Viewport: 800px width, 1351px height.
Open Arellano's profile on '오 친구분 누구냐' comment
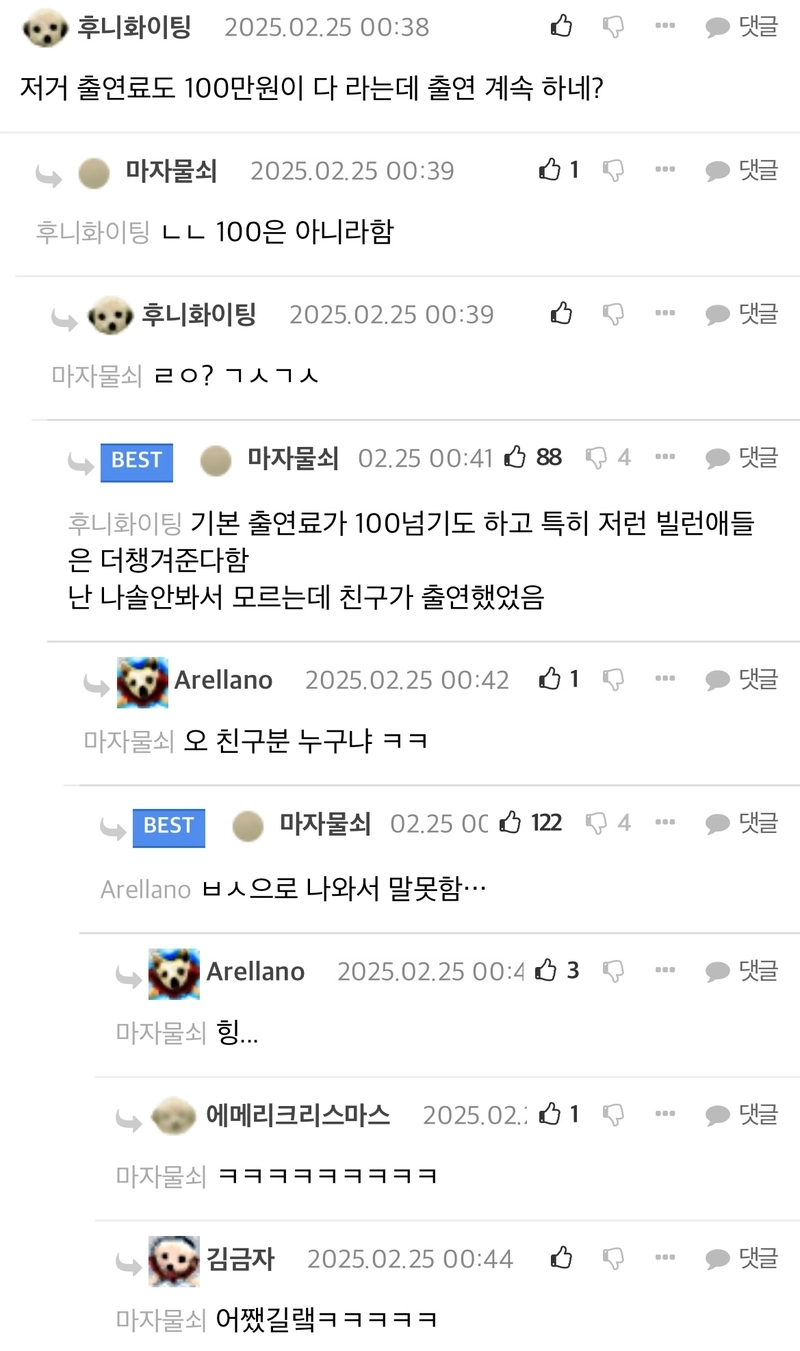223,680
